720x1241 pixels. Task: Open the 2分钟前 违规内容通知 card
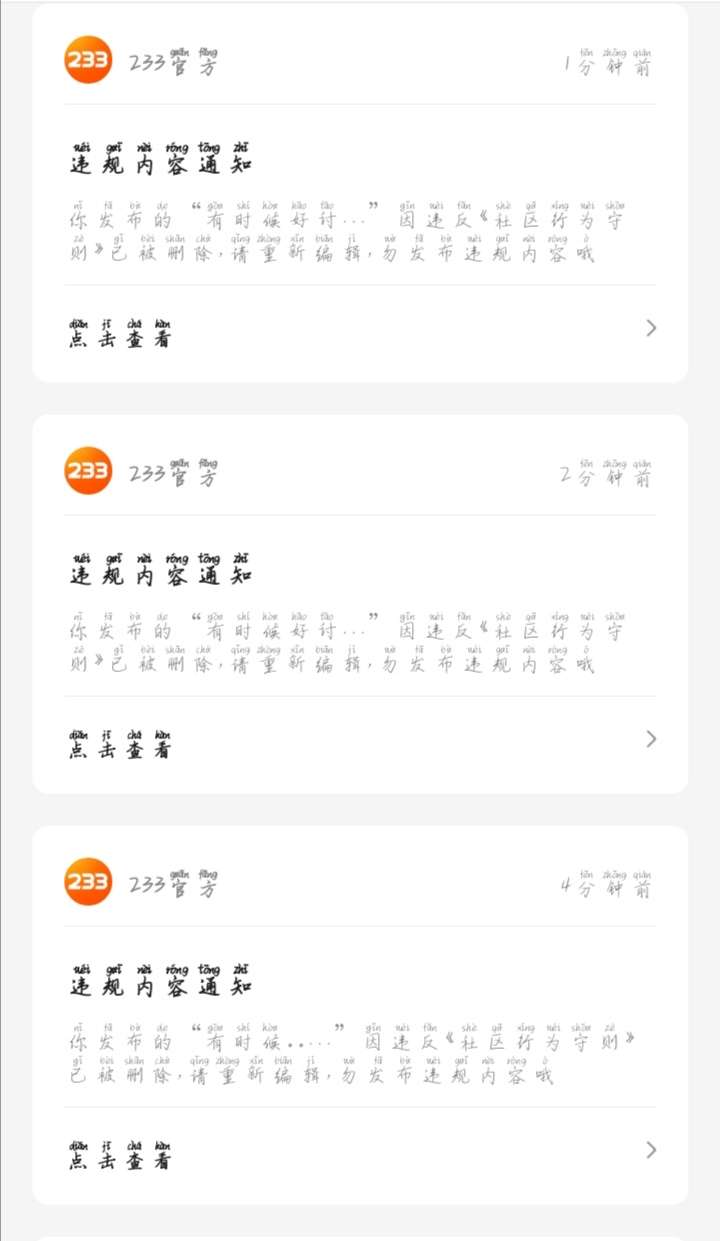coord(360,604)
